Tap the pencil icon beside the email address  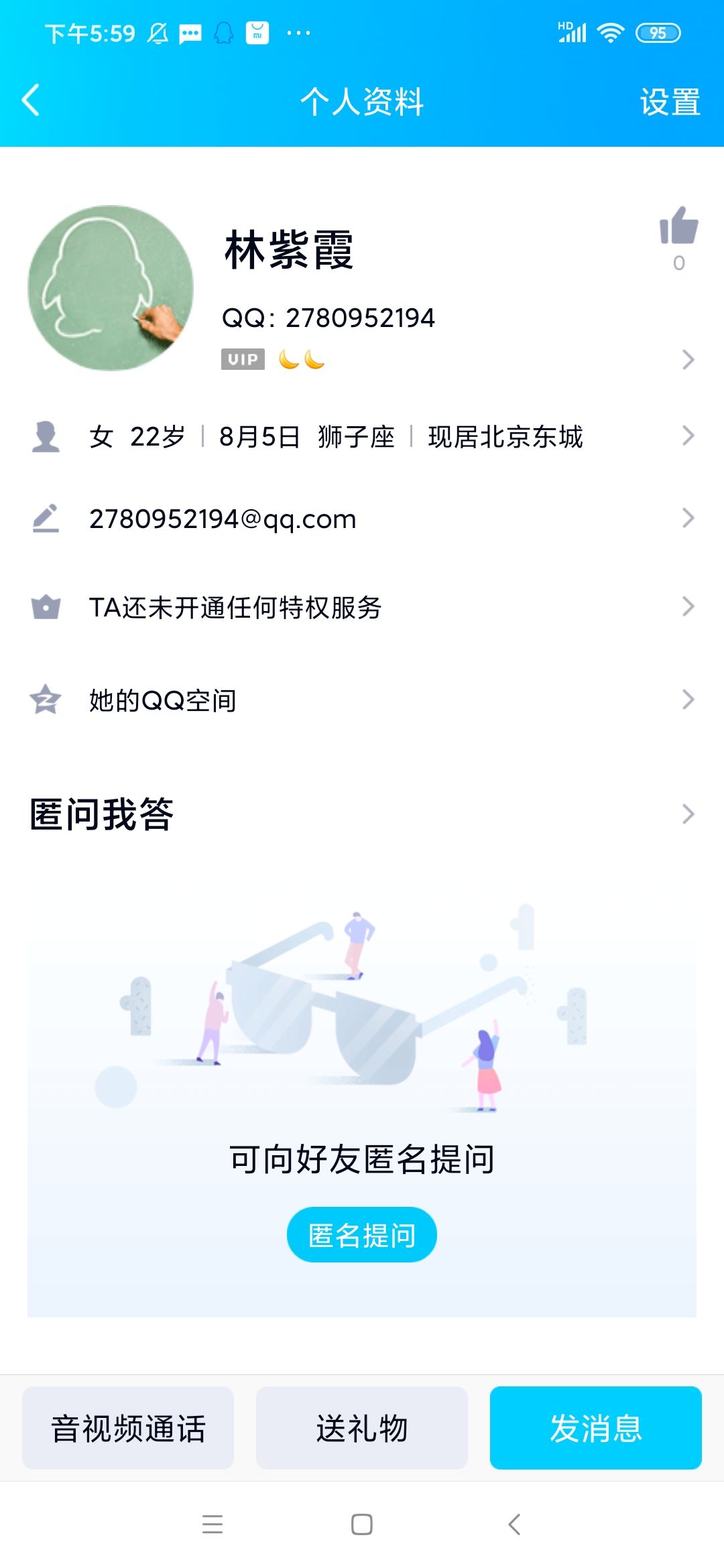tap(44, 518)
